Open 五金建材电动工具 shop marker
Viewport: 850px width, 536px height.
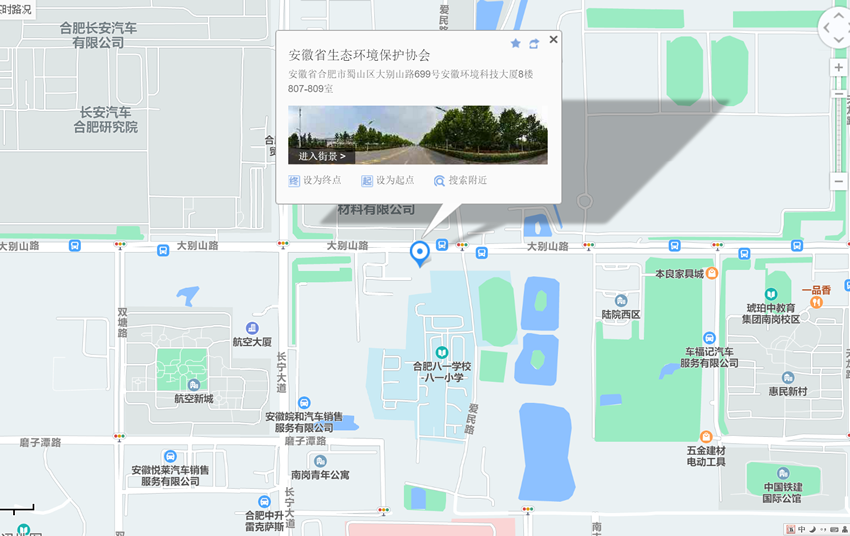pos(706,437)
